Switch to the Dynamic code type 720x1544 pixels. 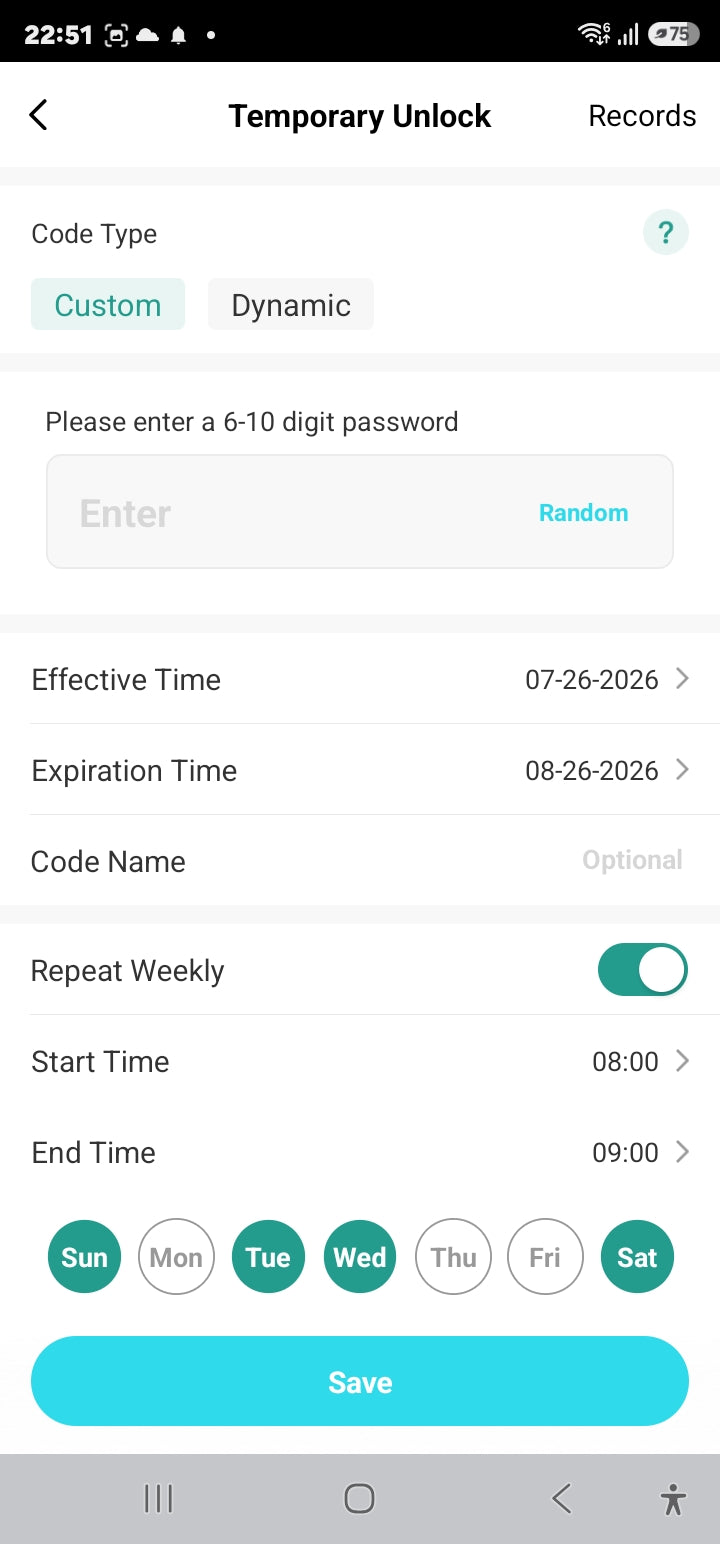click(291, 305)
